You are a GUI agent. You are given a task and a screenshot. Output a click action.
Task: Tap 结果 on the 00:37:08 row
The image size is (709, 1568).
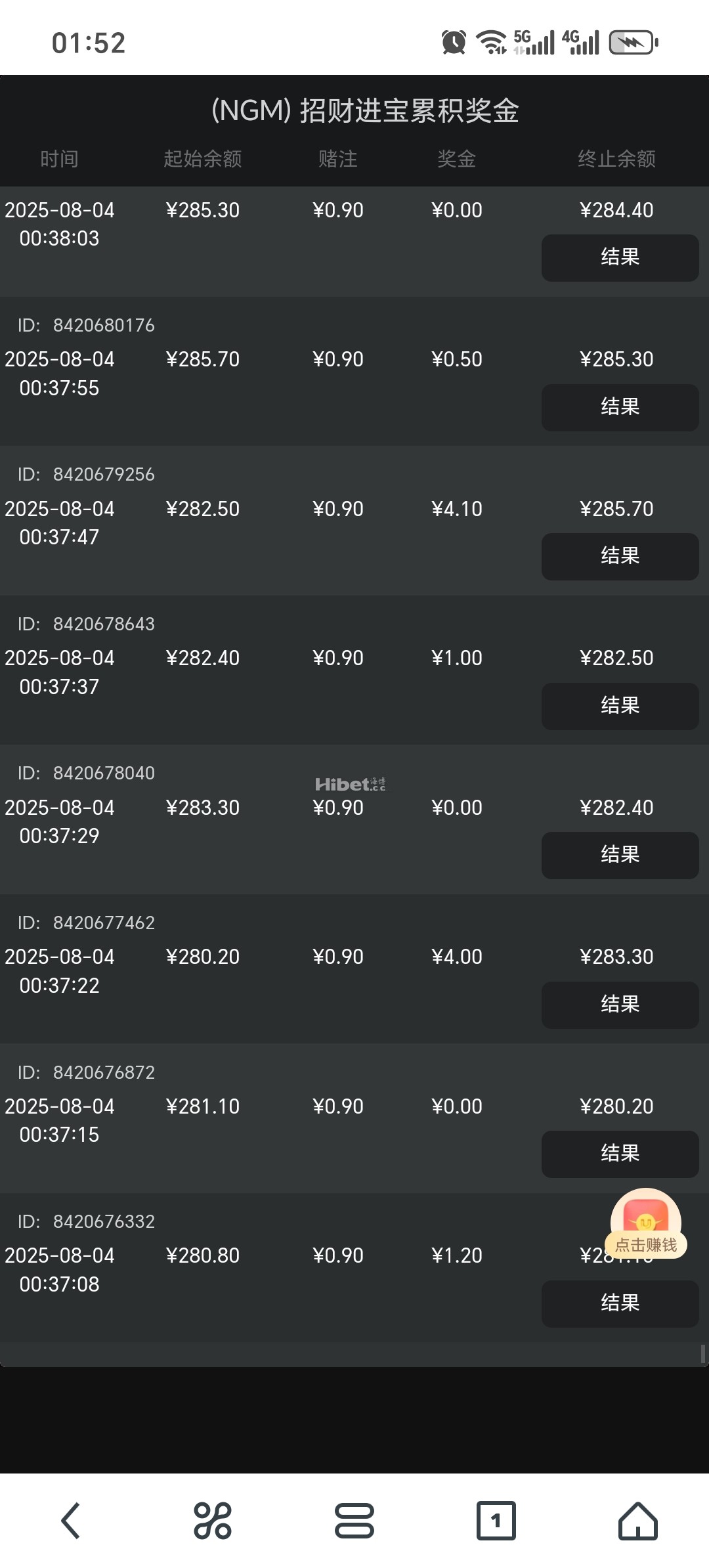pos(620,1303)
